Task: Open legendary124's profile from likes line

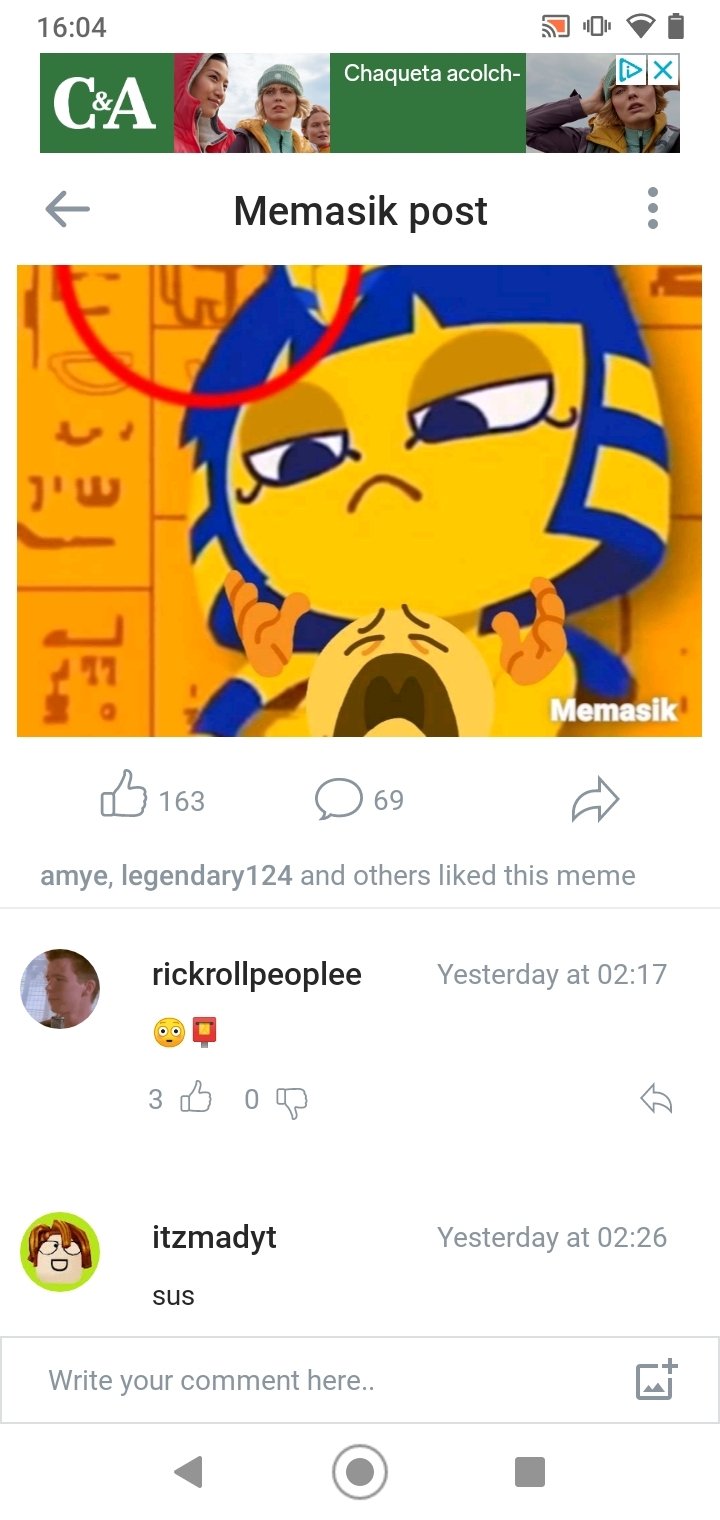Action: 207,876
